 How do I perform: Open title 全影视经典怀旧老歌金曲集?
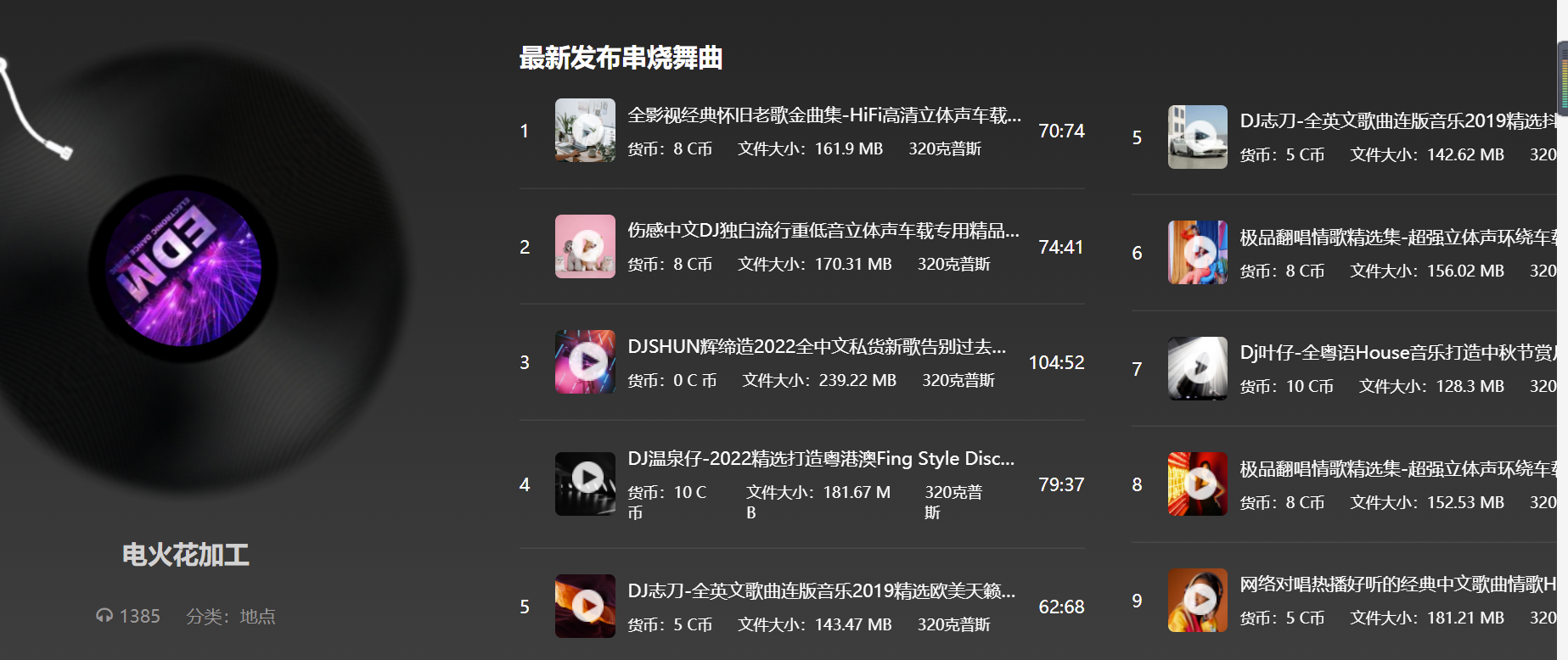(823, 115)
